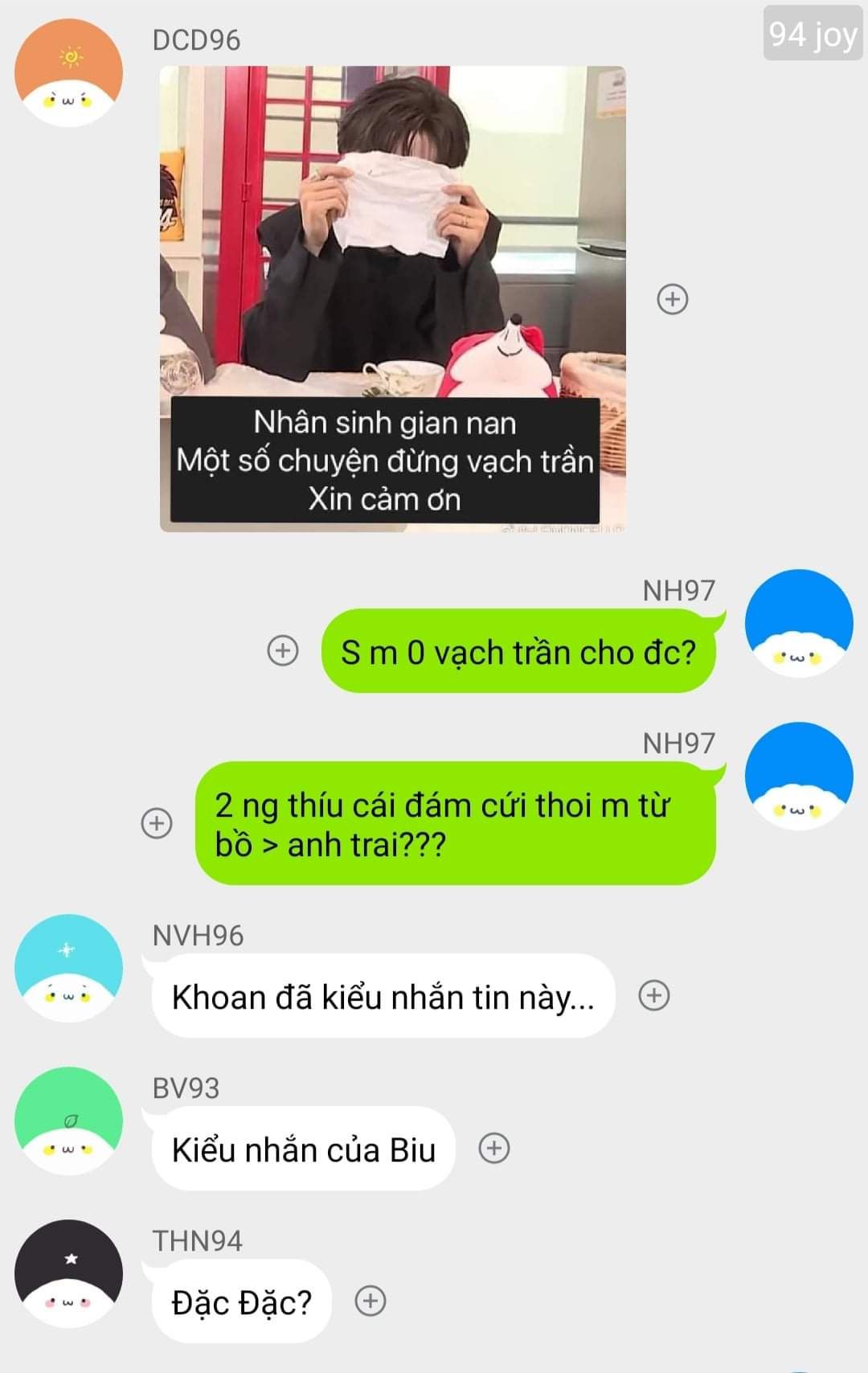Tap the plus icon beside DCD96's image
Image resolution: width=868 pixels, height=1373 pixels.
point(673,299)
